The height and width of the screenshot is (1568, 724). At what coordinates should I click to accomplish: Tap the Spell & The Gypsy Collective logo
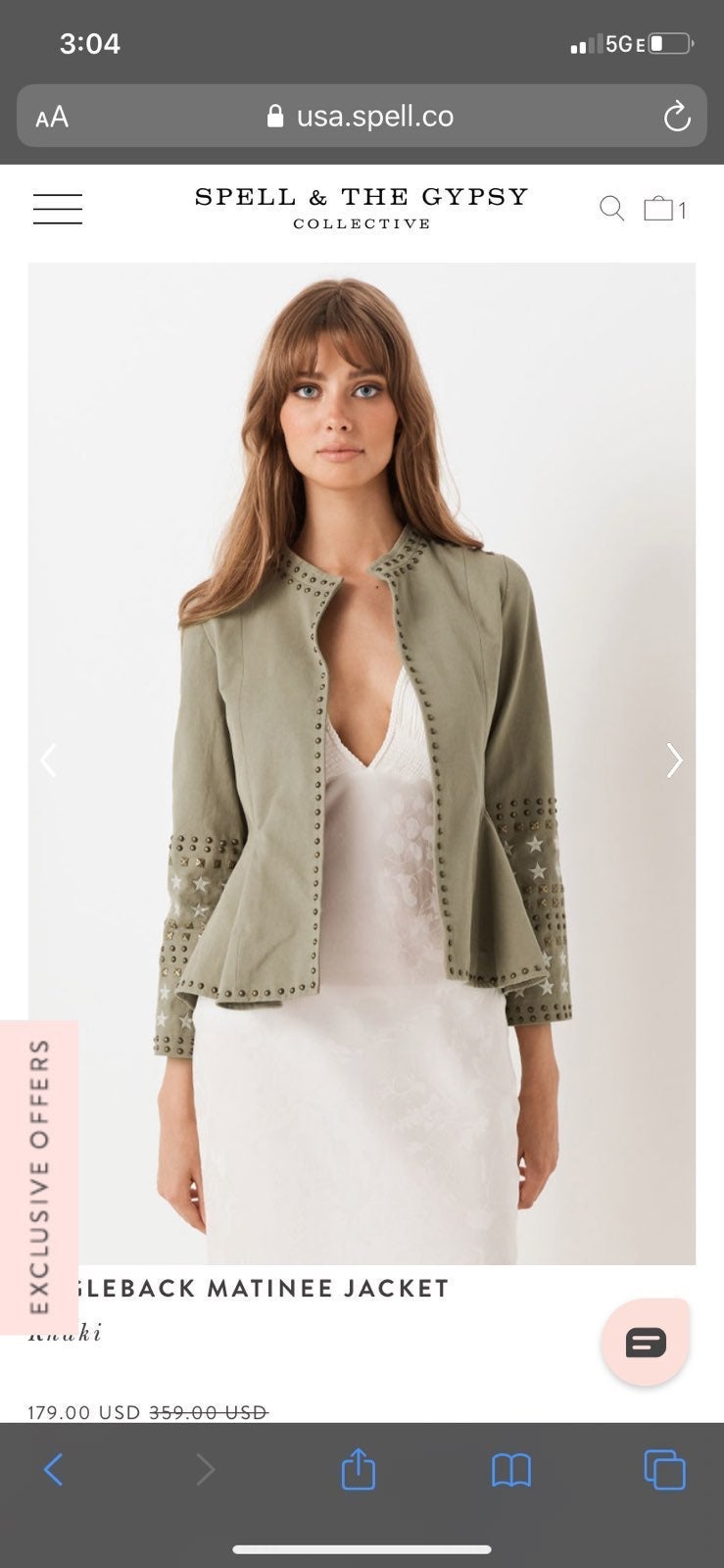click(362, 208)
